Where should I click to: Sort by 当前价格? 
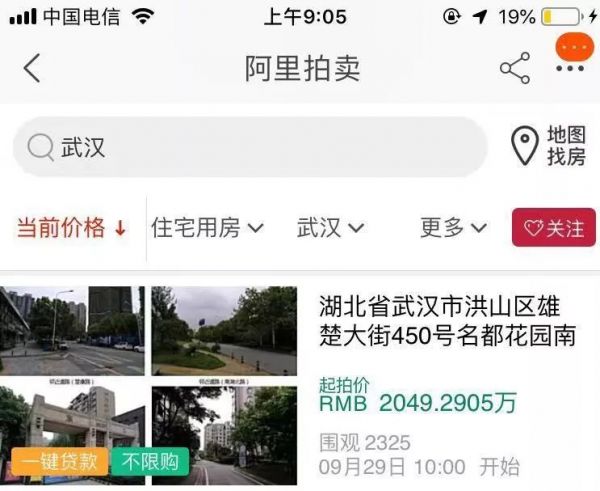(72, 227)
